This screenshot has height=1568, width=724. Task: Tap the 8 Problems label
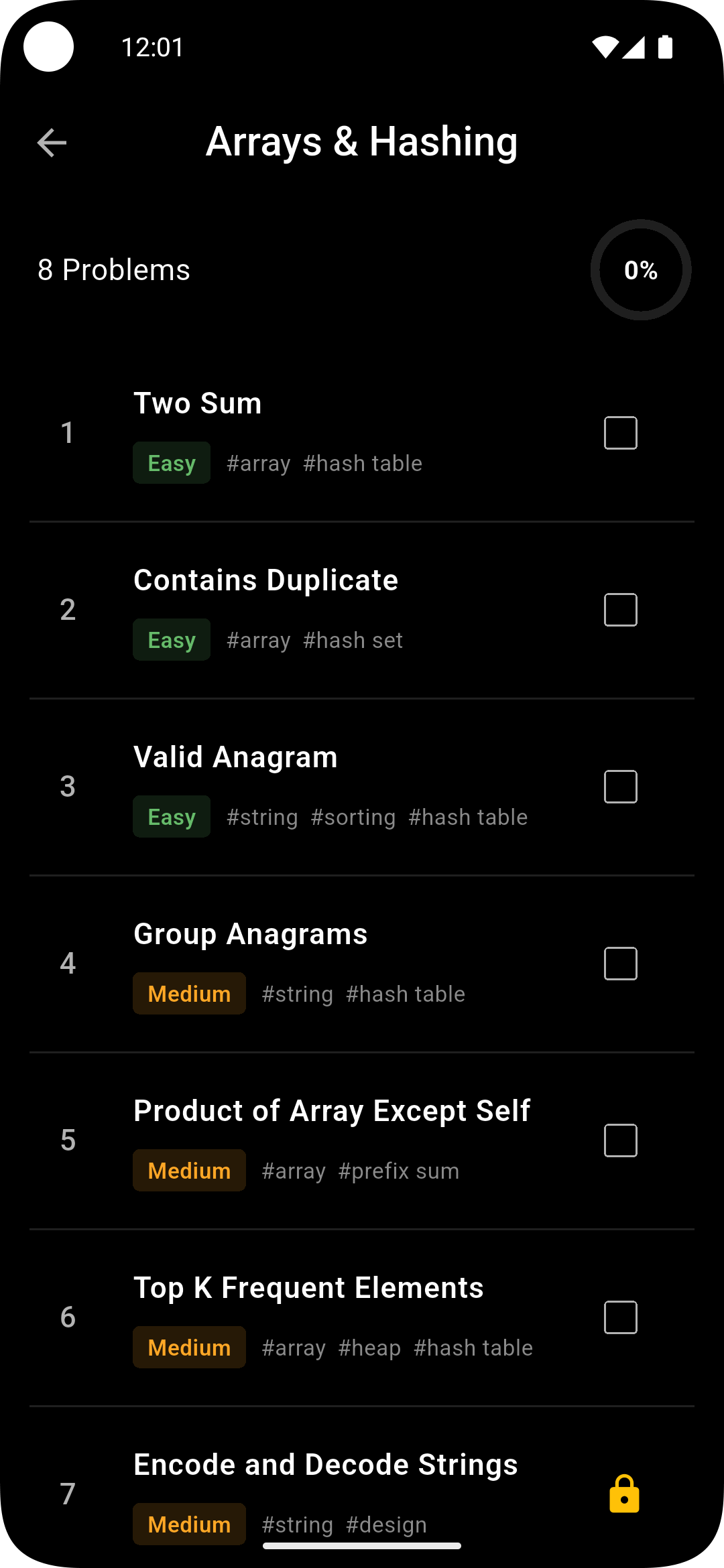coord(113,269)
